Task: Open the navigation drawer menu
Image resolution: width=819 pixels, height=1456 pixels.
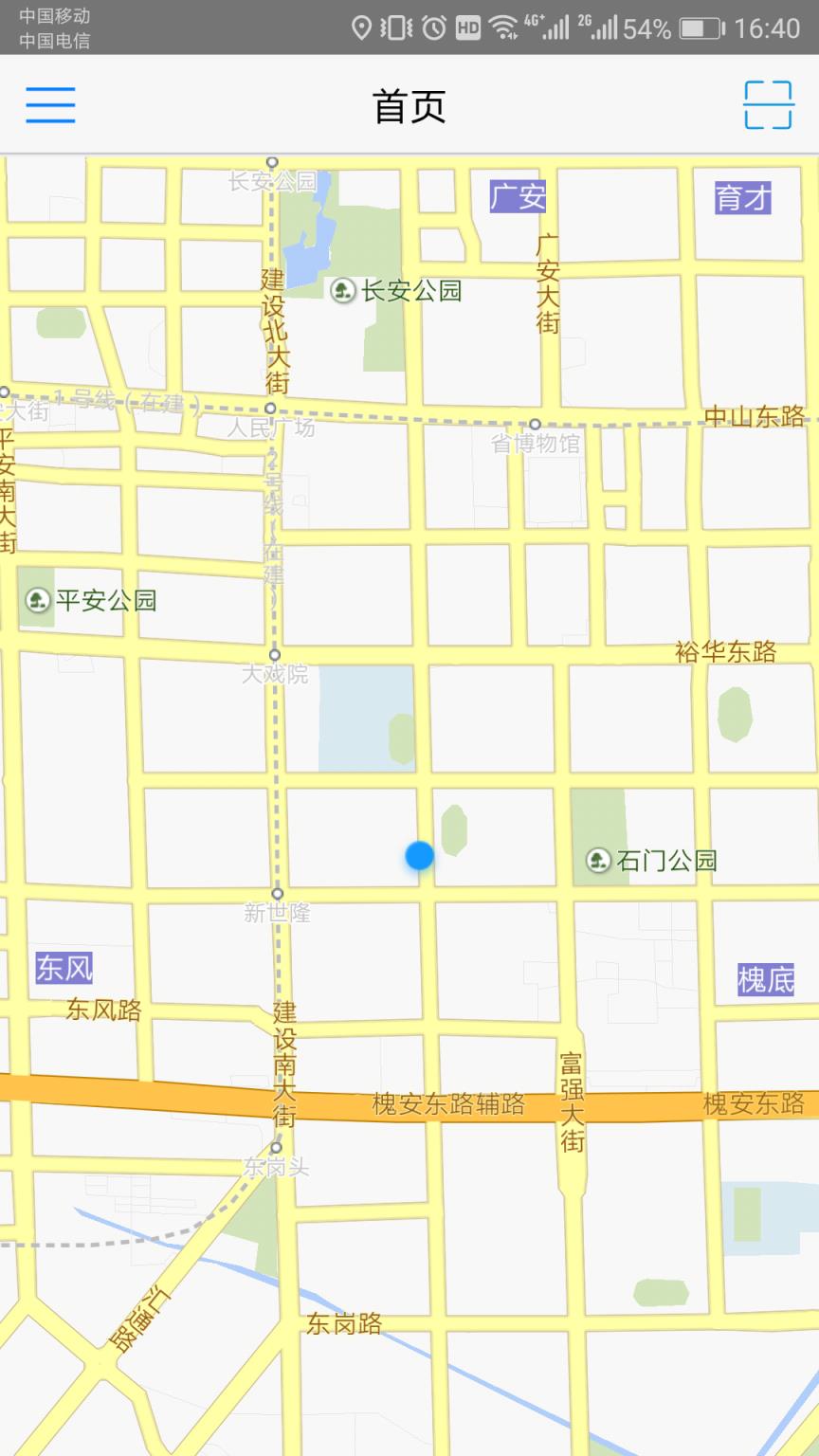Action: pyautogui.click(x=49, y=104)
